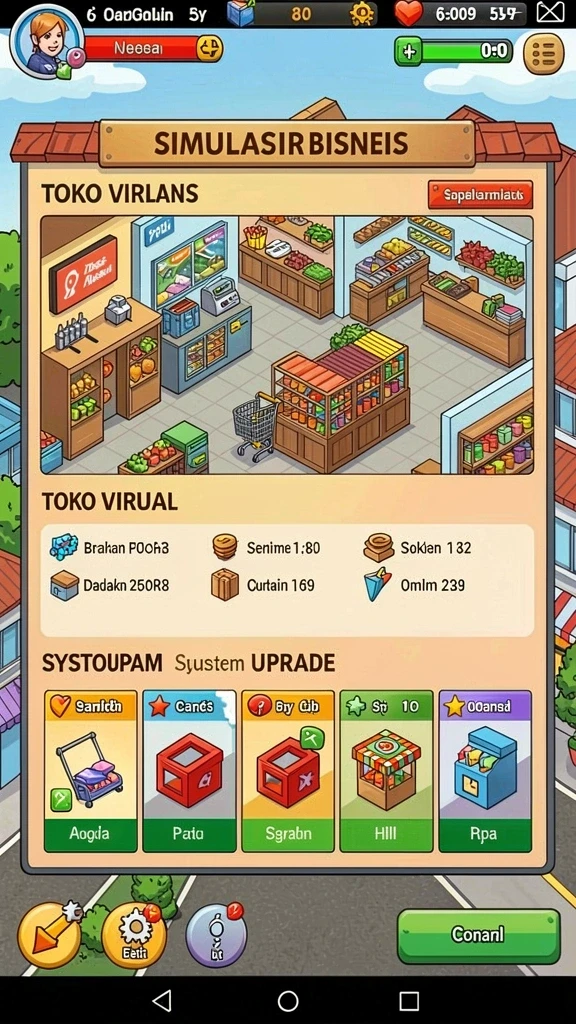Open the round list menu button
This screenshot has width=576, height=1024.
click(x=543, y=52)
